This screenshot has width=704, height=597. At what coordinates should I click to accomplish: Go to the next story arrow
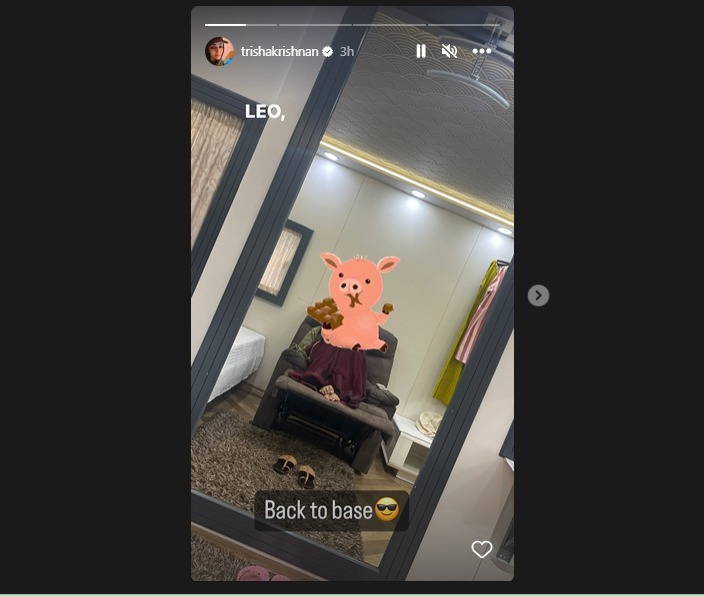coord(538,295)
